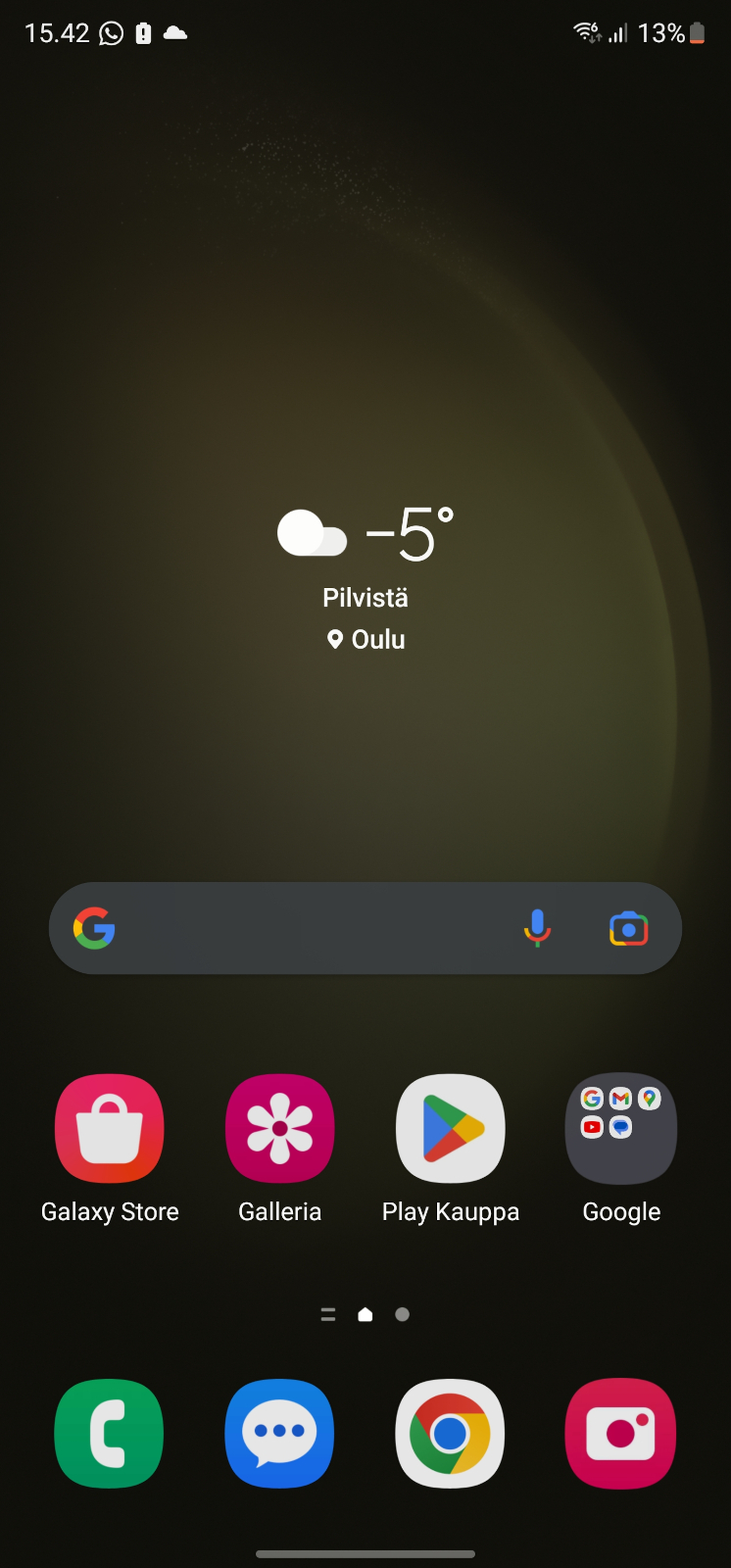Image resolution: width=731 pixels, height=1568 pixels.
Task: Open the Camera app
Action: tap(621, 1434)
